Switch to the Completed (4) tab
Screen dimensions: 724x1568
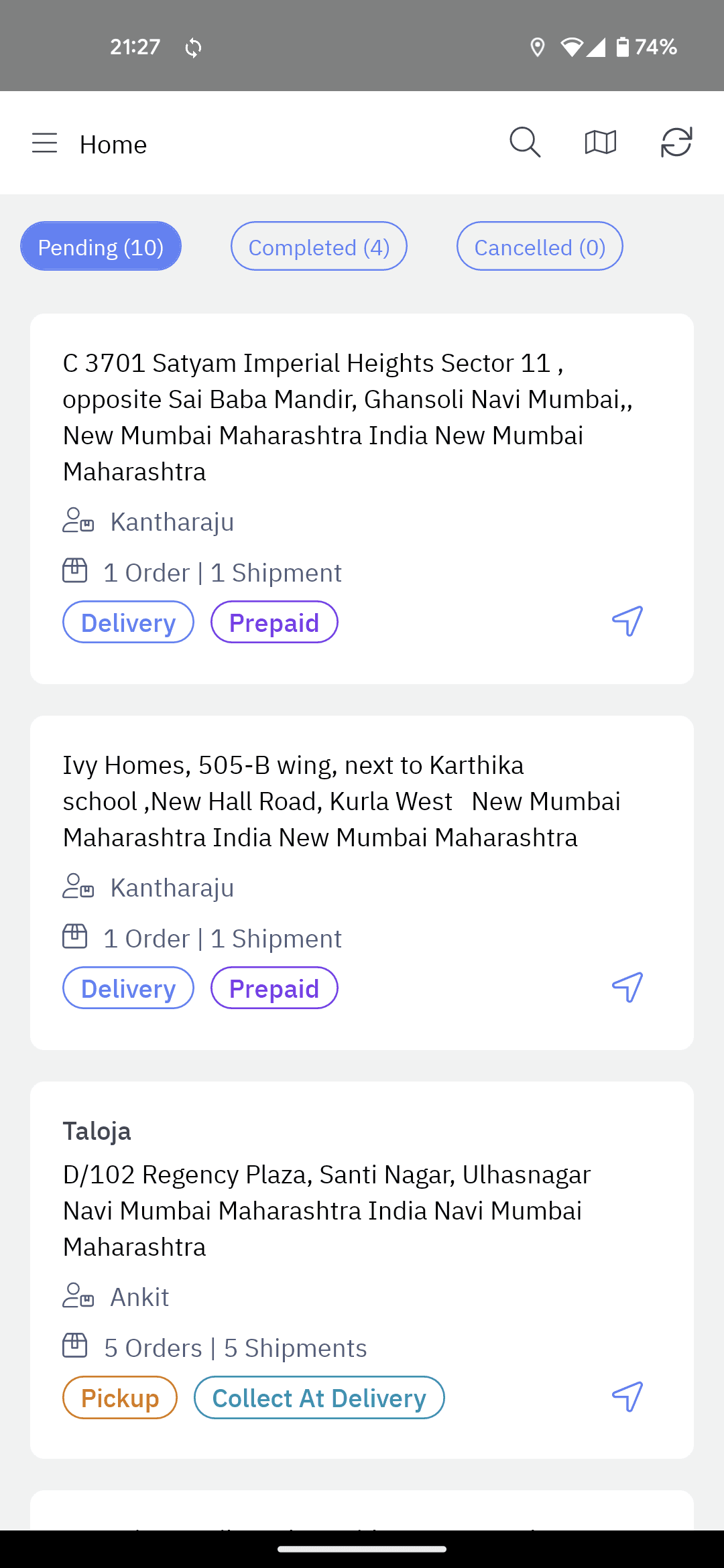[x=319, y=247]
